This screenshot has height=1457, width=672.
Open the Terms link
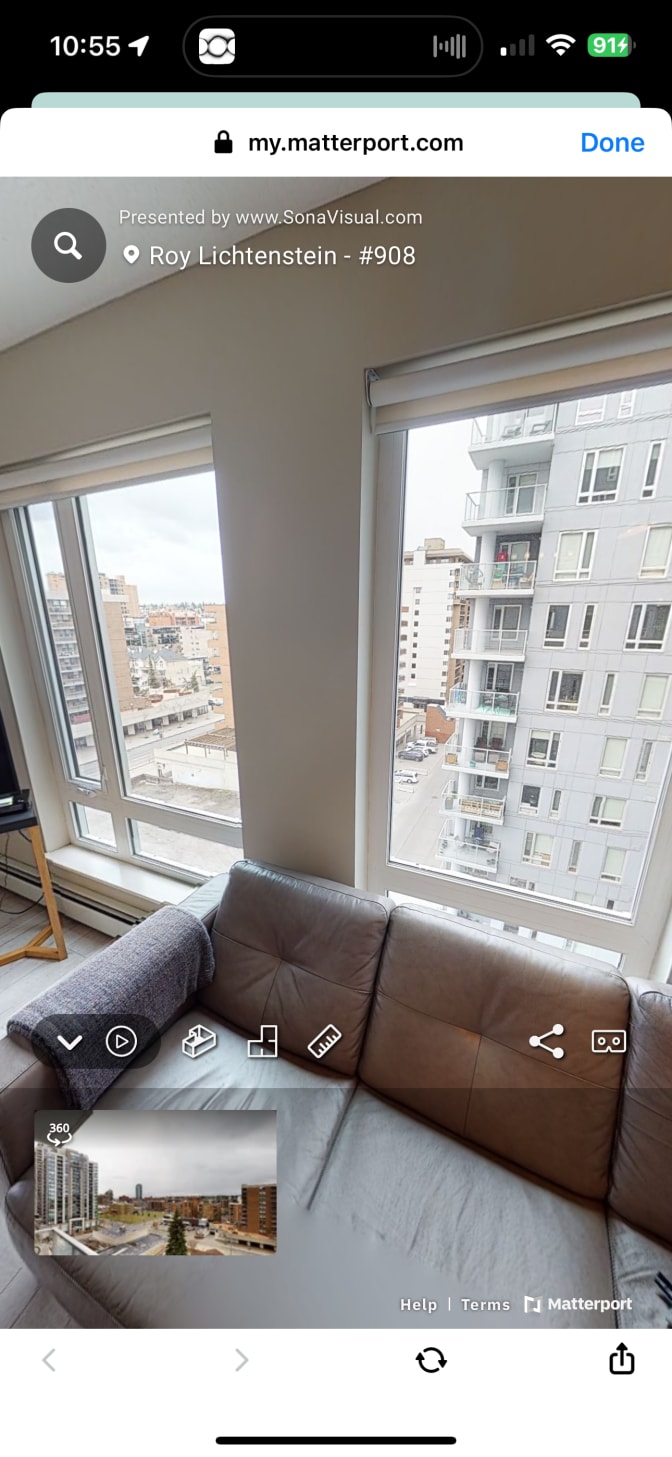pos(485,1304)
